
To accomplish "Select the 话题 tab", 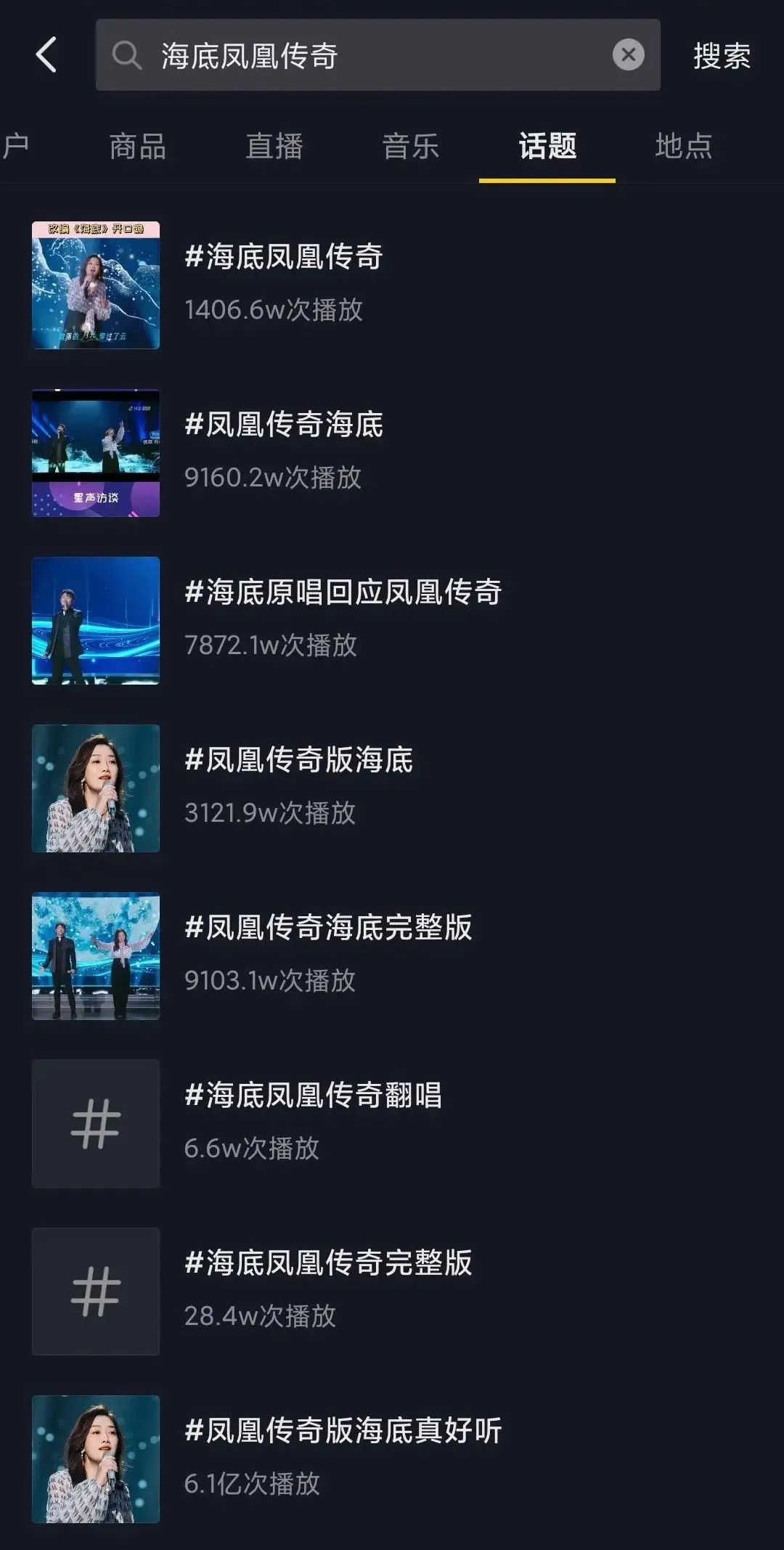I will pos(547,146).
